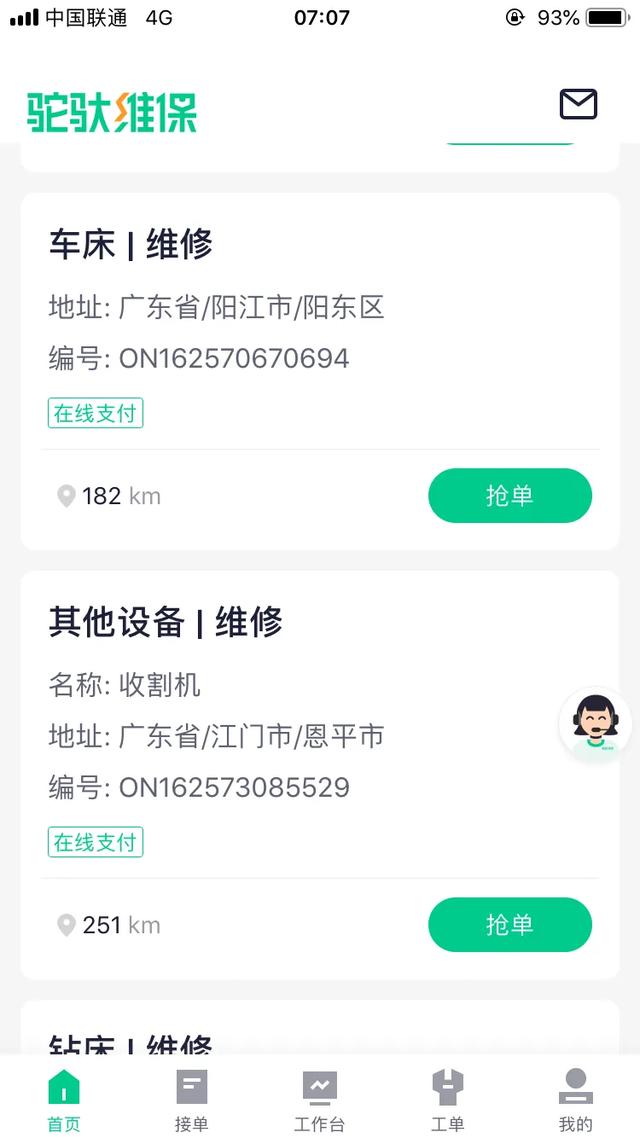The height and width of the screenshot is (1138, 640).
Task: Open the messages envelope icon
Action: pos(578,104)
